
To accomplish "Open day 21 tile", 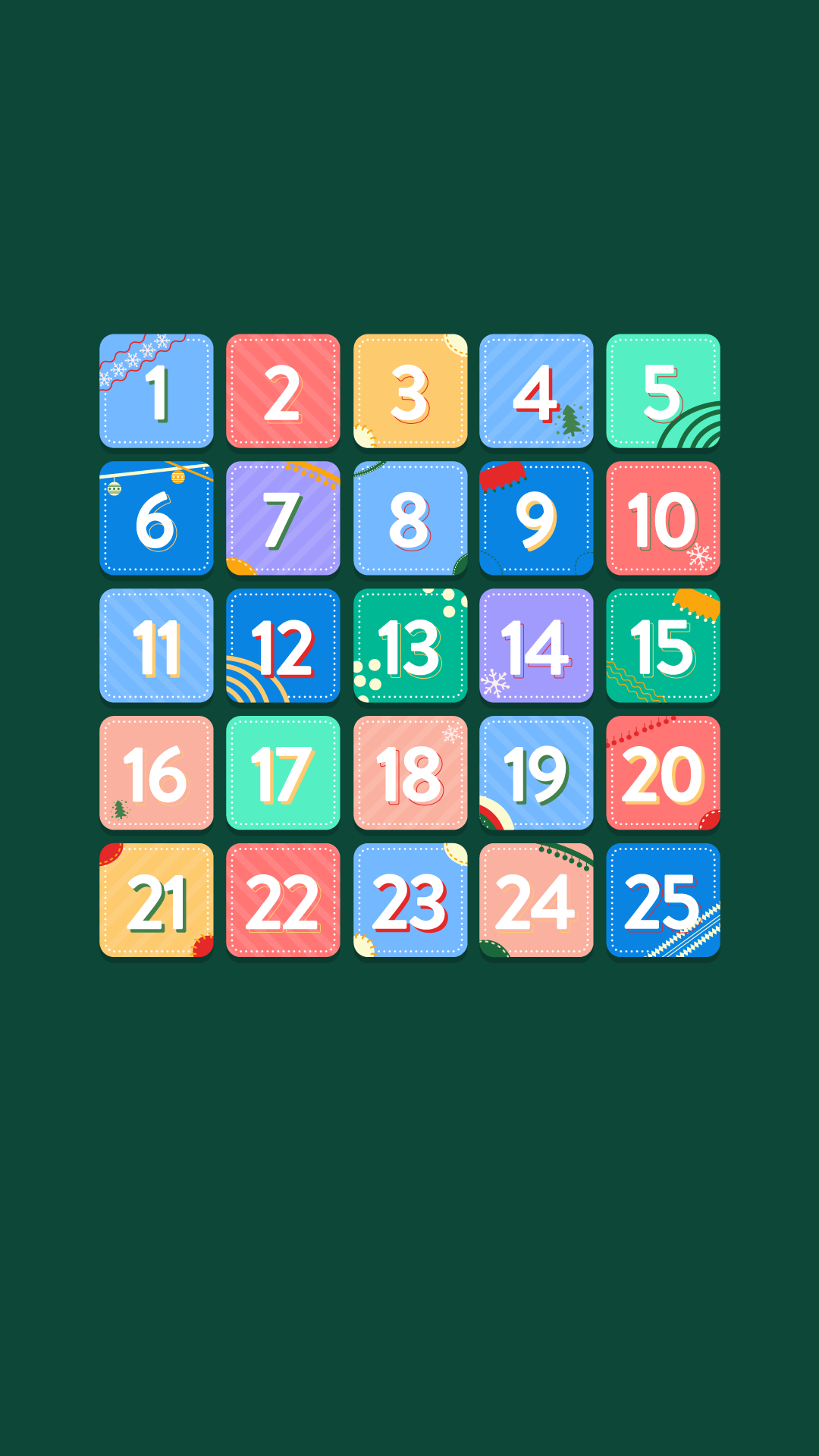I will (156, 901).
